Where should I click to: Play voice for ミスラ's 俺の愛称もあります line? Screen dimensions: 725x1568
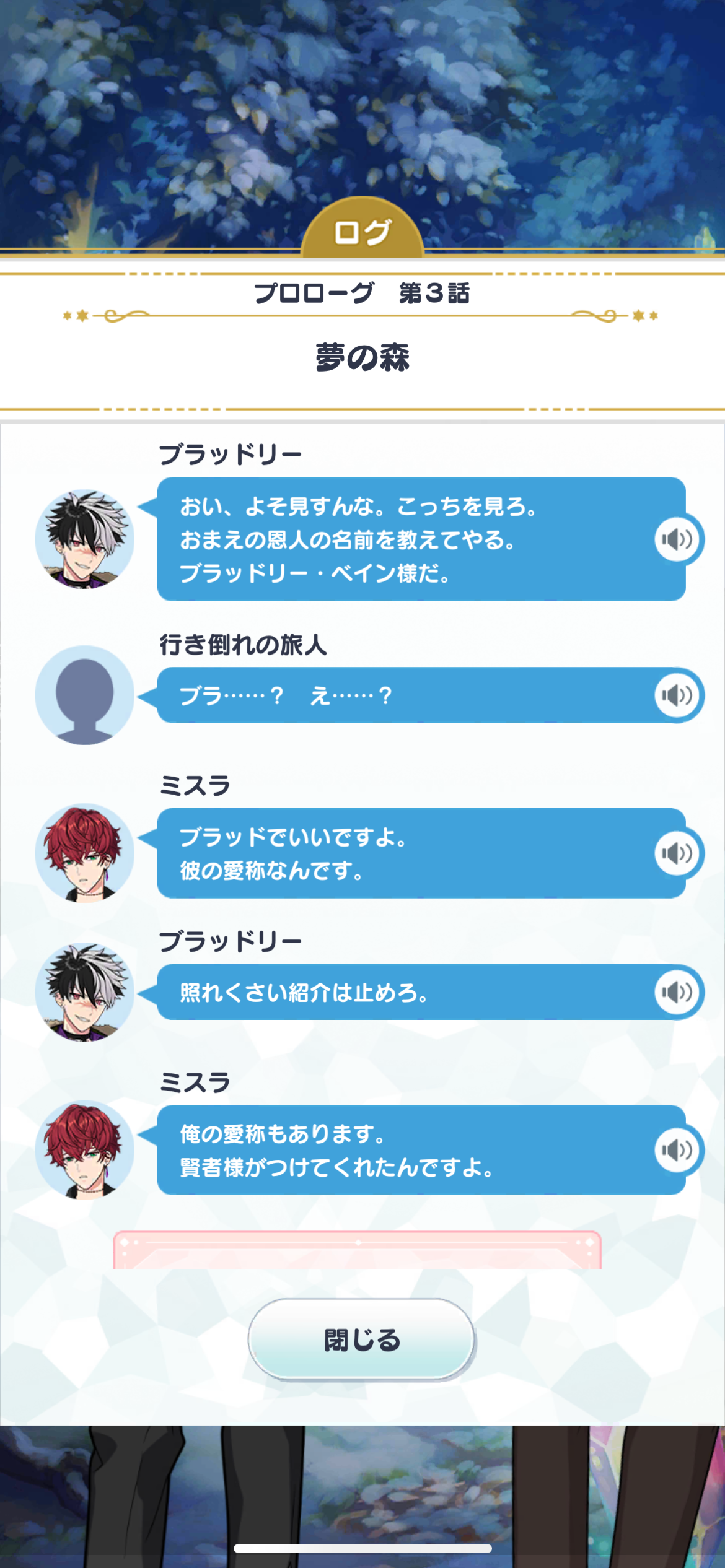tap(677, 1150)
